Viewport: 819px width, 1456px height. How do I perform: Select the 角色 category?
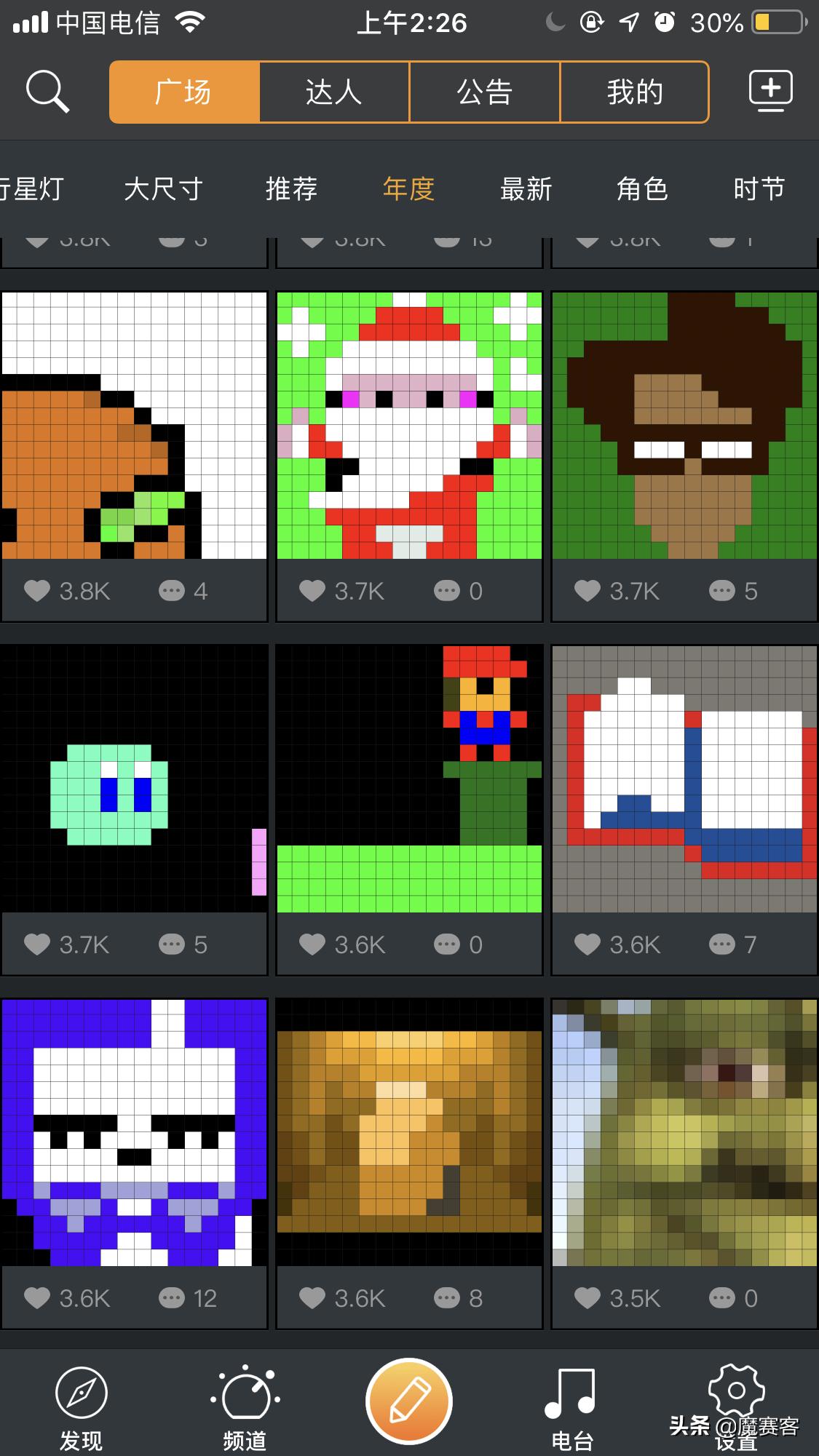click(x=642, y=189)
